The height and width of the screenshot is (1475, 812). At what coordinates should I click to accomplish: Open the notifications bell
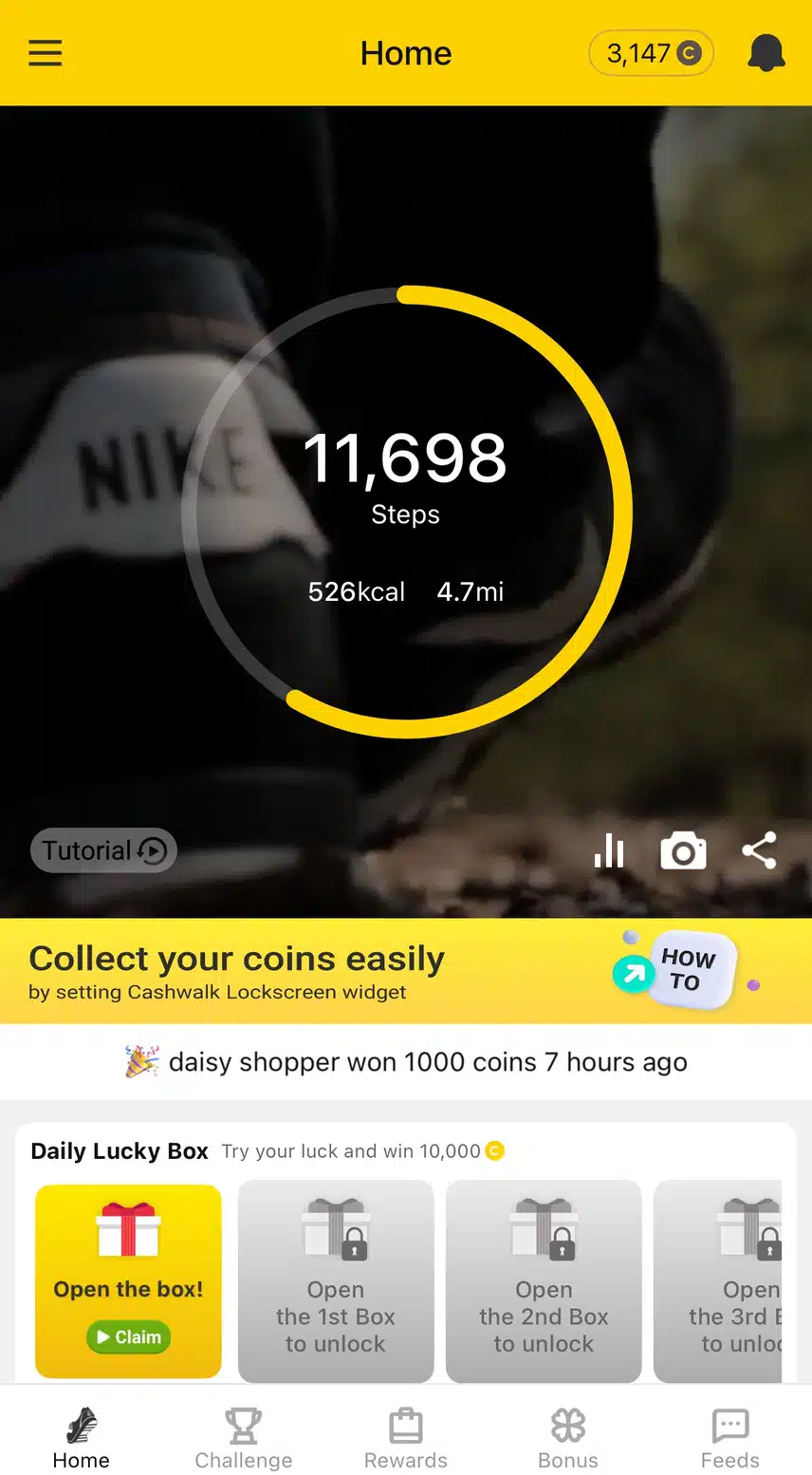(766, 53)
